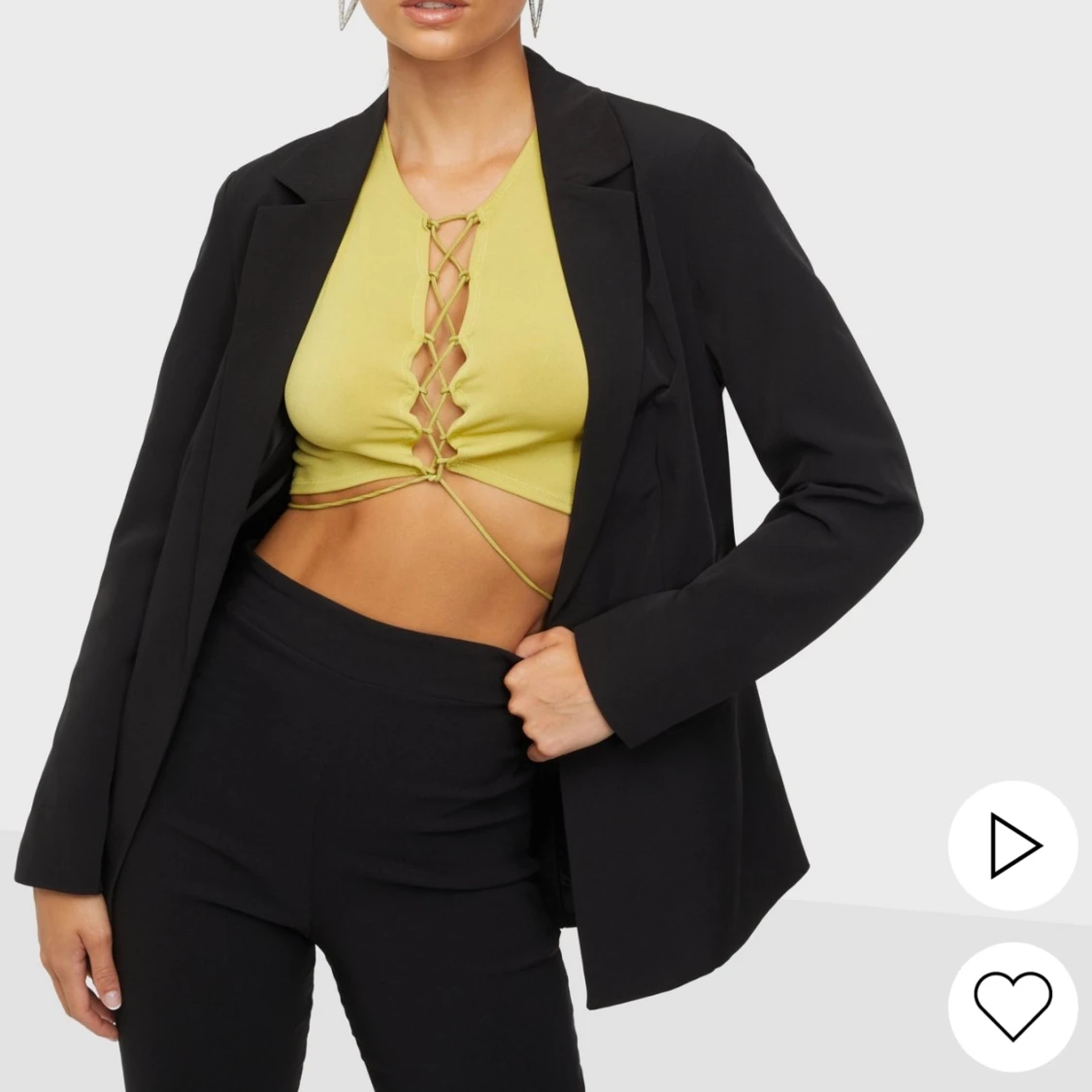Add this blazer to favorites
This screenshot has height=1092, width=1092.
coord(1012,1006)
